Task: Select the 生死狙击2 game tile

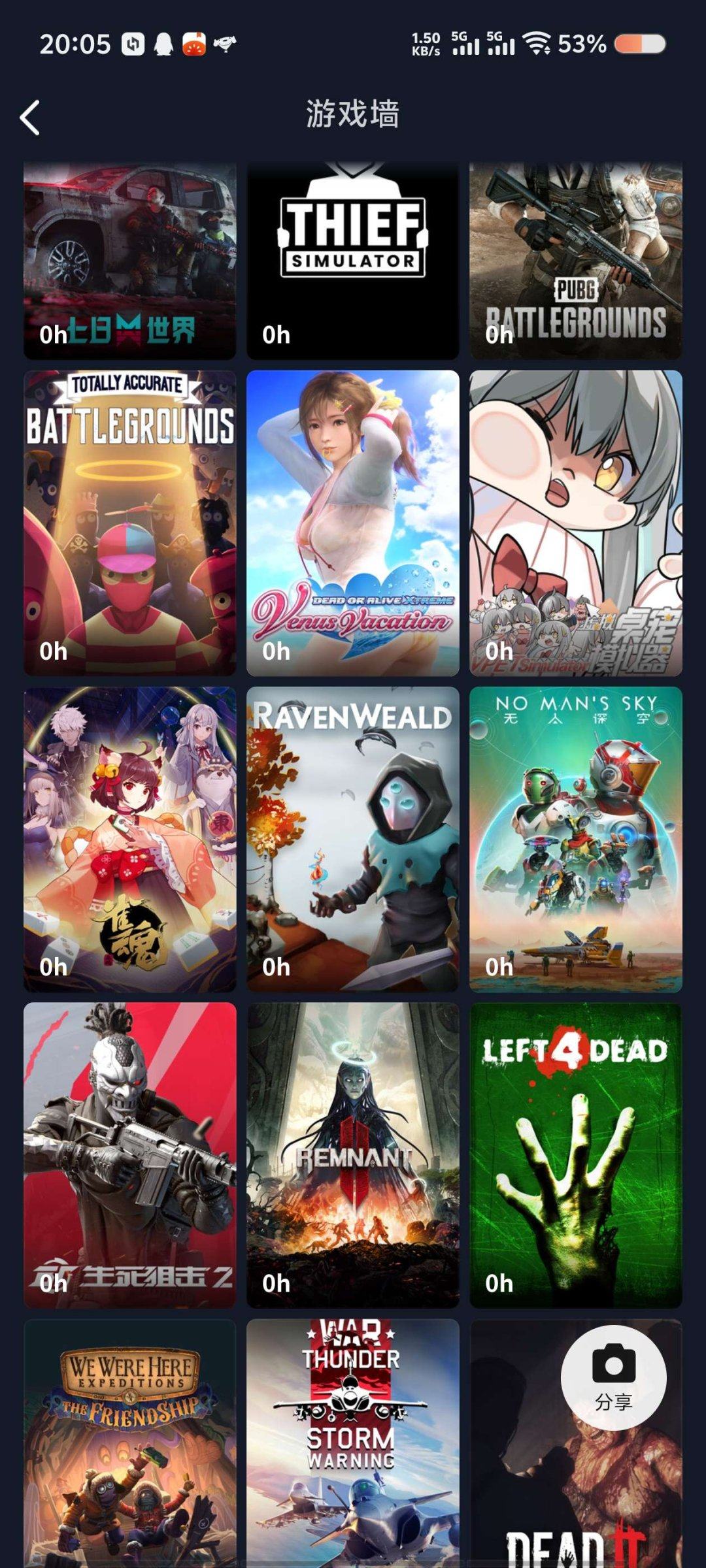Action: [x=129, y=1155]
